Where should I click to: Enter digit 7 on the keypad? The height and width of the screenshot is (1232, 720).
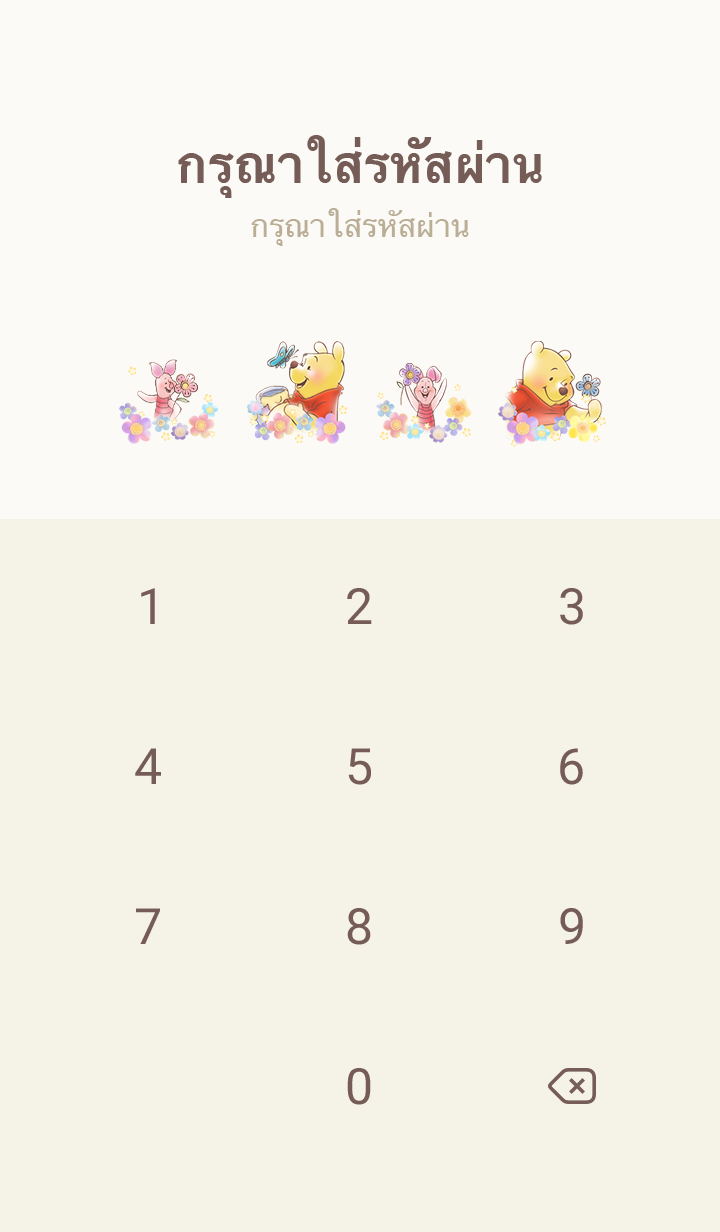pyautogui.click(x=148, y=927)
